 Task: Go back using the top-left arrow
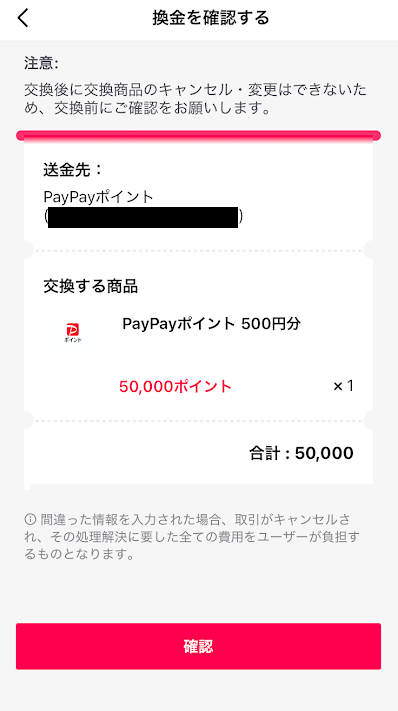click(x=23, y=19)
